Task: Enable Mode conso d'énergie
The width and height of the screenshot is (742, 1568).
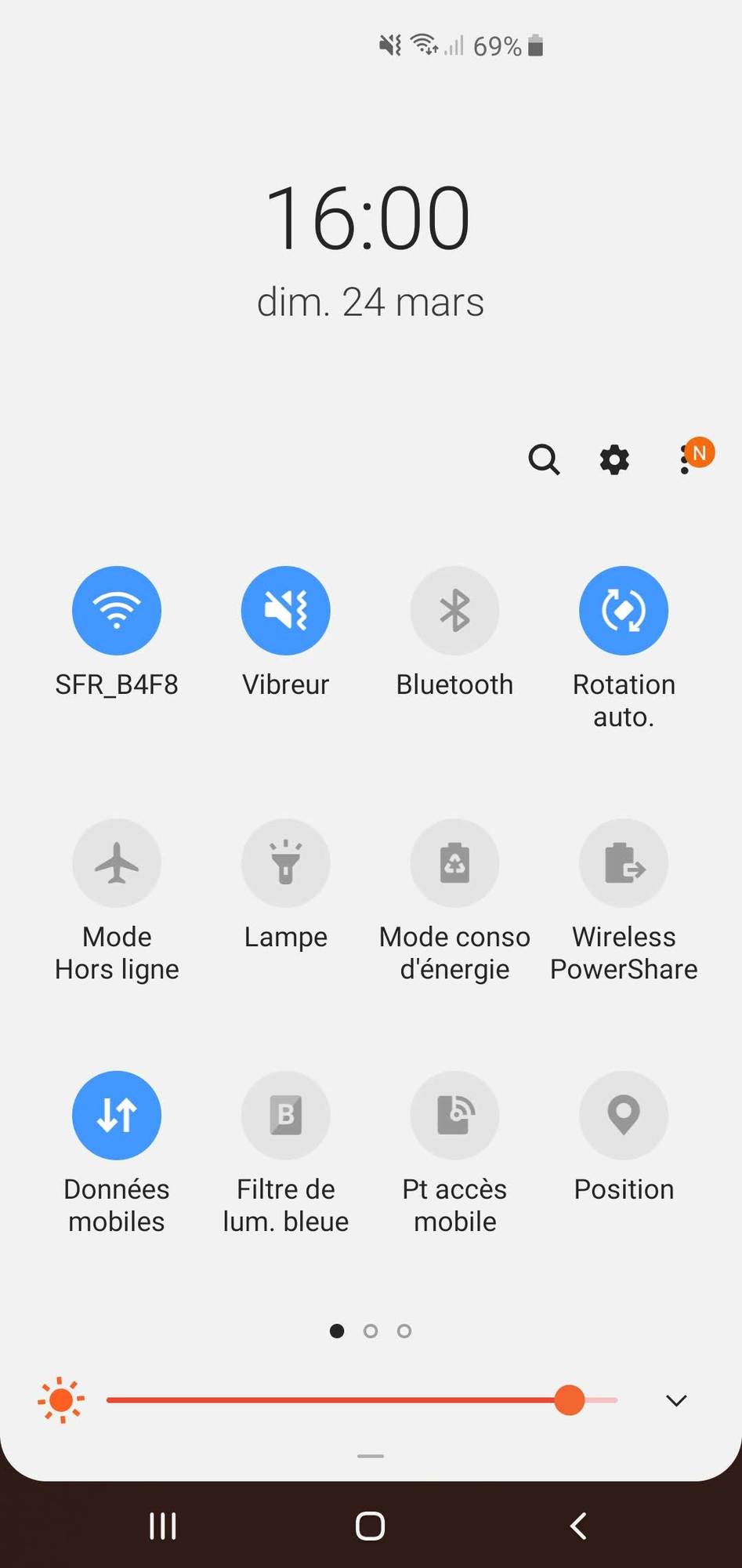Action: coord(454,863)
